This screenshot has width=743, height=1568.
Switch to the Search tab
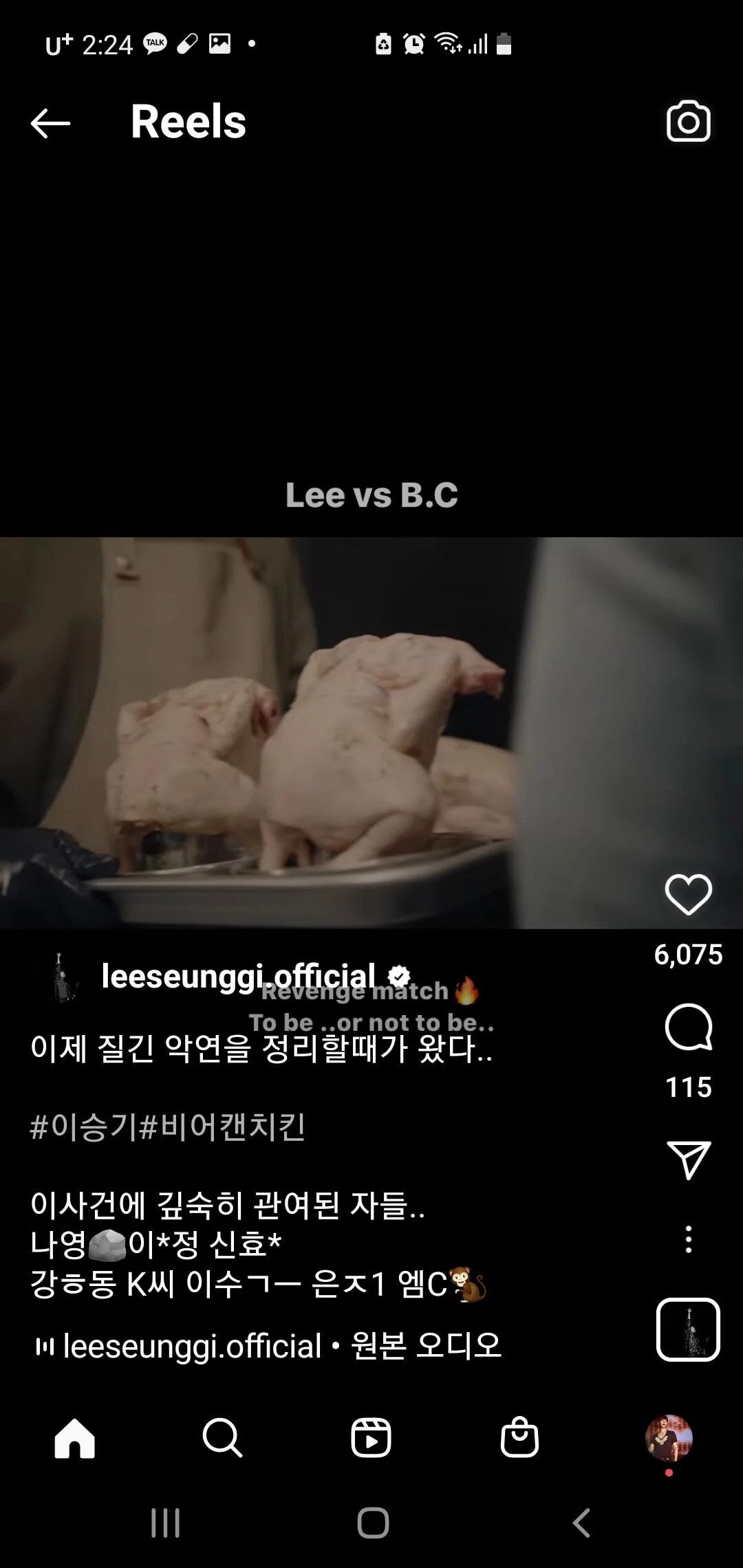pyautogui.click(x=222, y=1438)
